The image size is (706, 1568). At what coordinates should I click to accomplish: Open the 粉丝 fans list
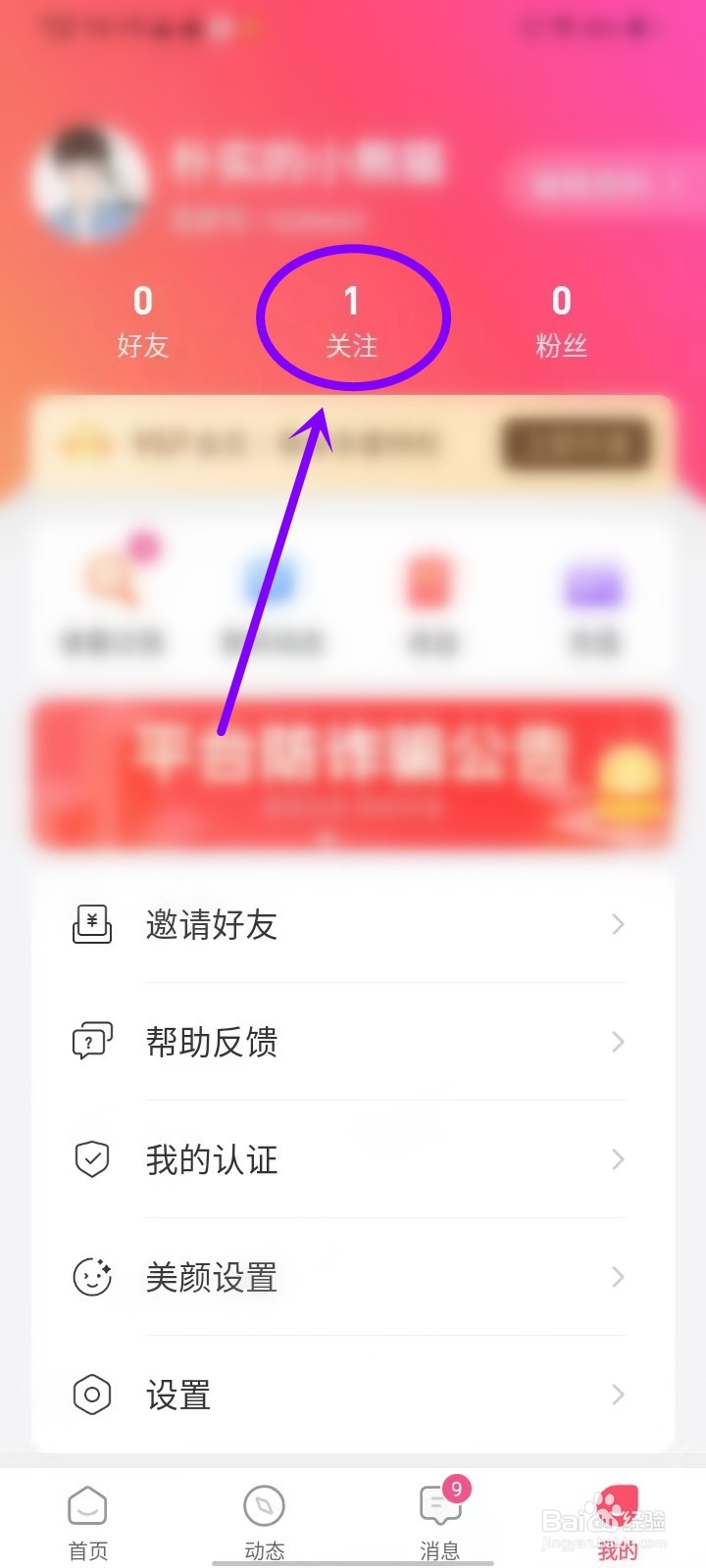561,318
